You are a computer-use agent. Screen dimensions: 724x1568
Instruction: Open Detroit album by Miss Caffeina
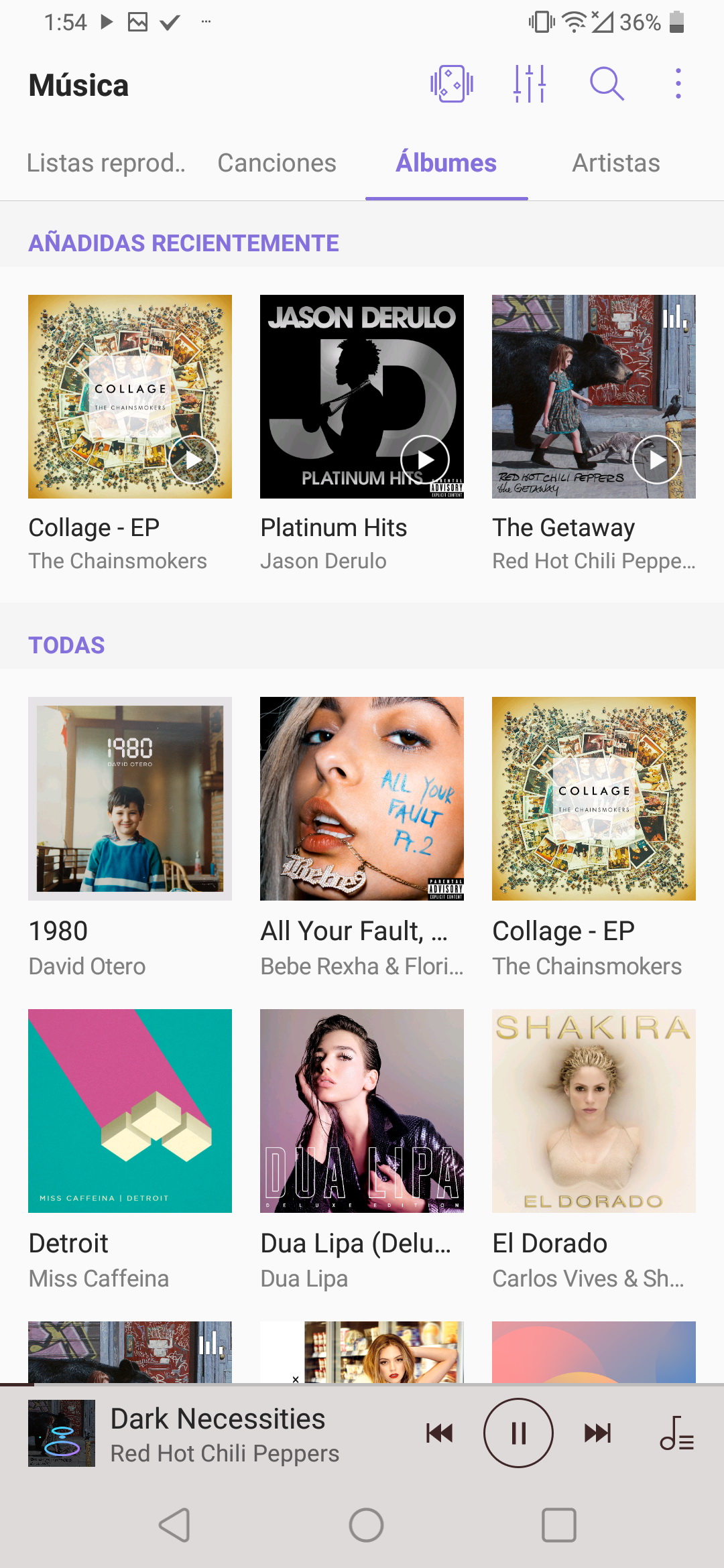click(130, 1111)
